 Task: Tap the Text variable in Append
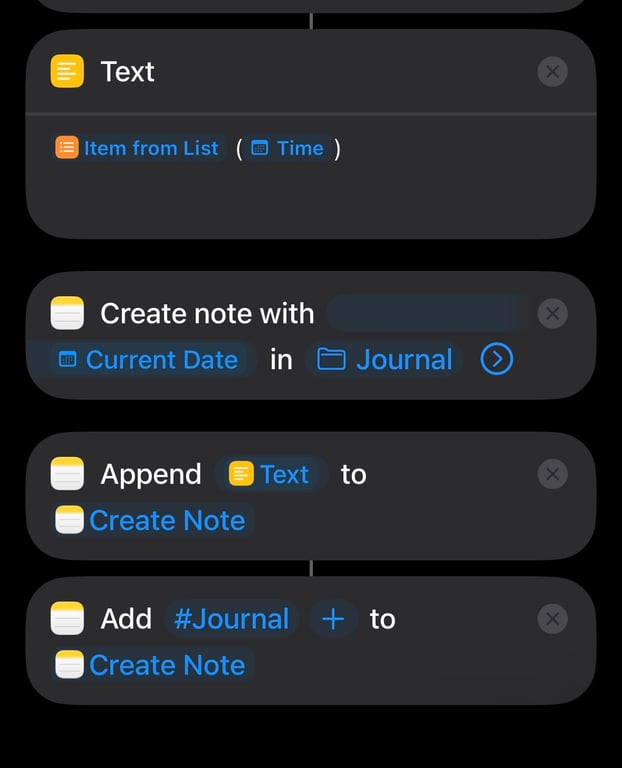tap(271, 474)
